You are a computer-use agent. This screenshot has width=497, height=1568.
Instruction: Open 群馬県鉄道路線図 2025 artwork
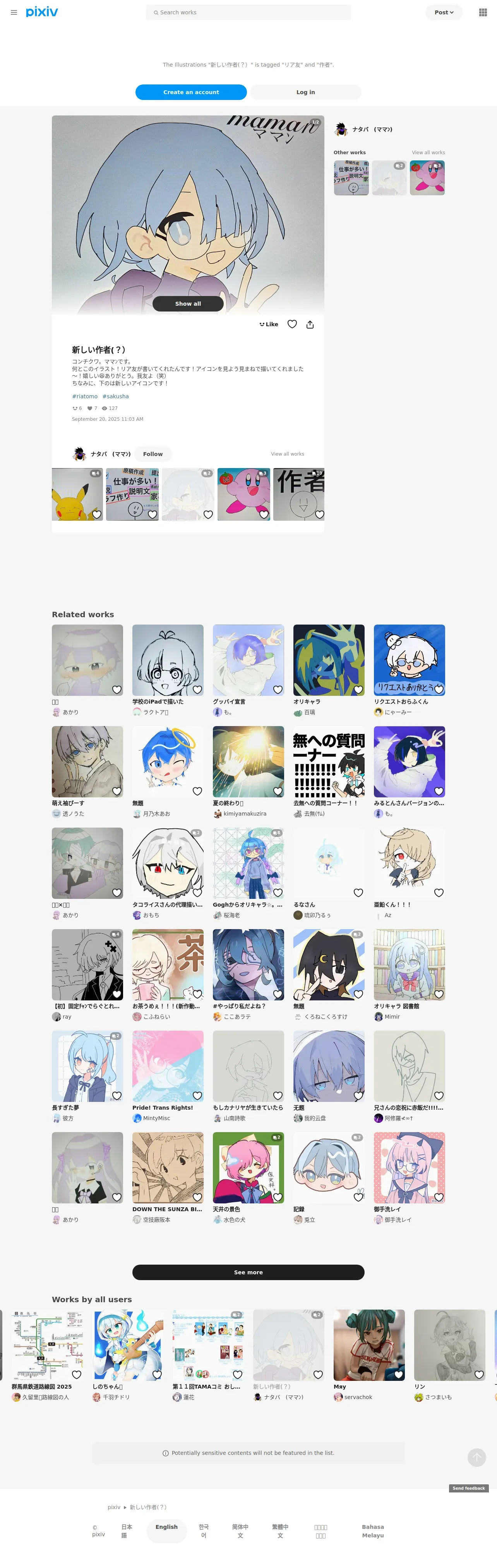[x=47, y=1344]
